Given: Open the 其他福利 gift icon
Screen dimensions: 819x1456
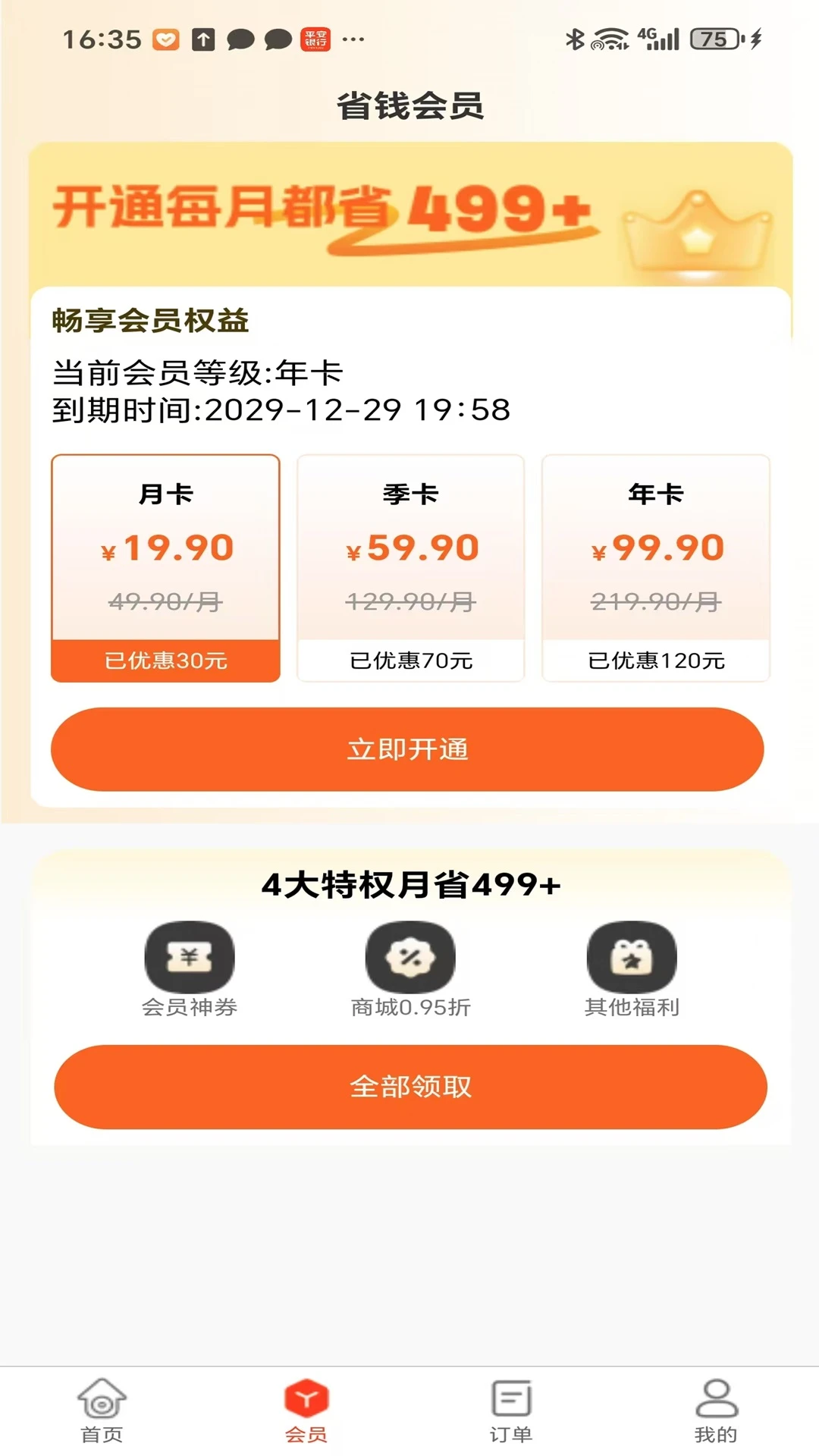Looking at the screenshot, I should [632, 958].
